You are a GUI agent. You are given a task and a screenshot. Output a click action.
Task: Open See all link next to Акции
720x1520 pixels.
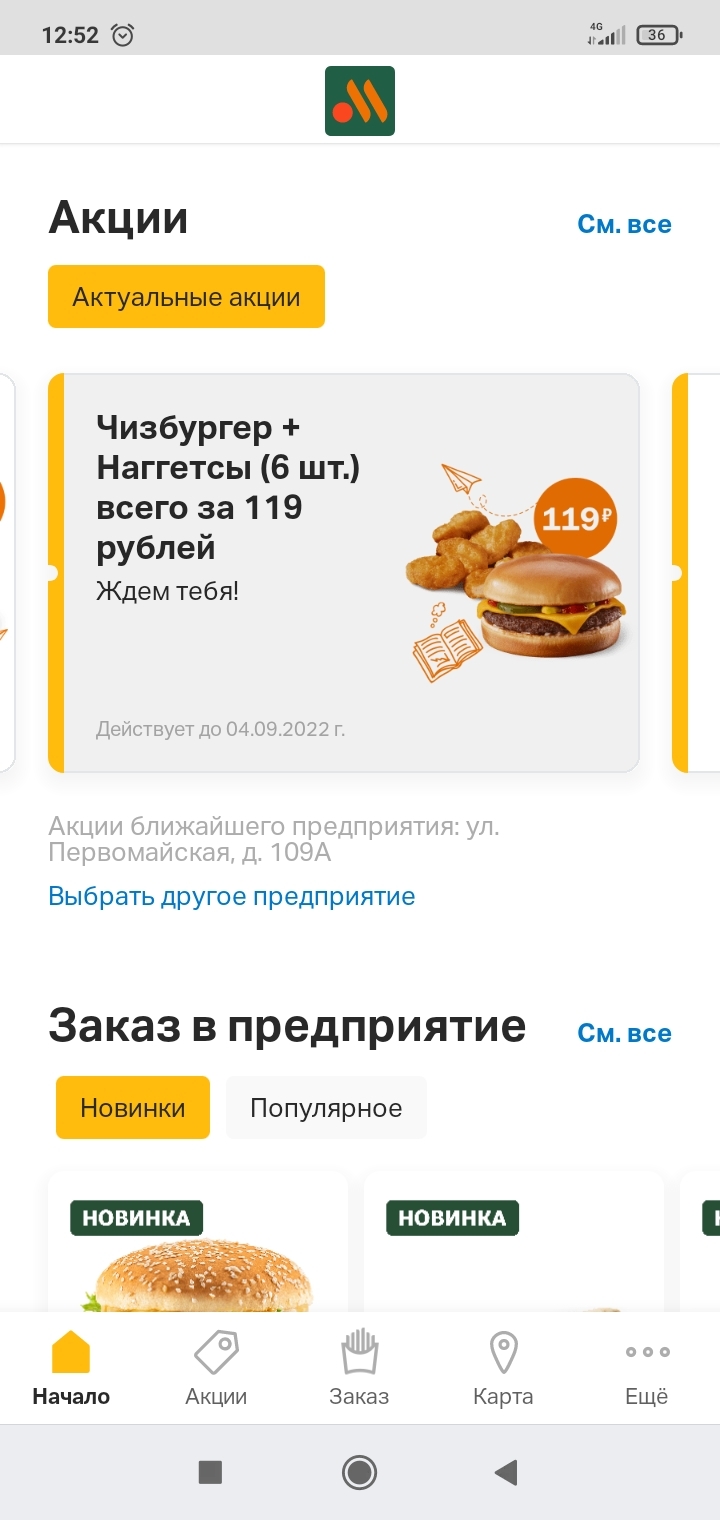point(624,224)
